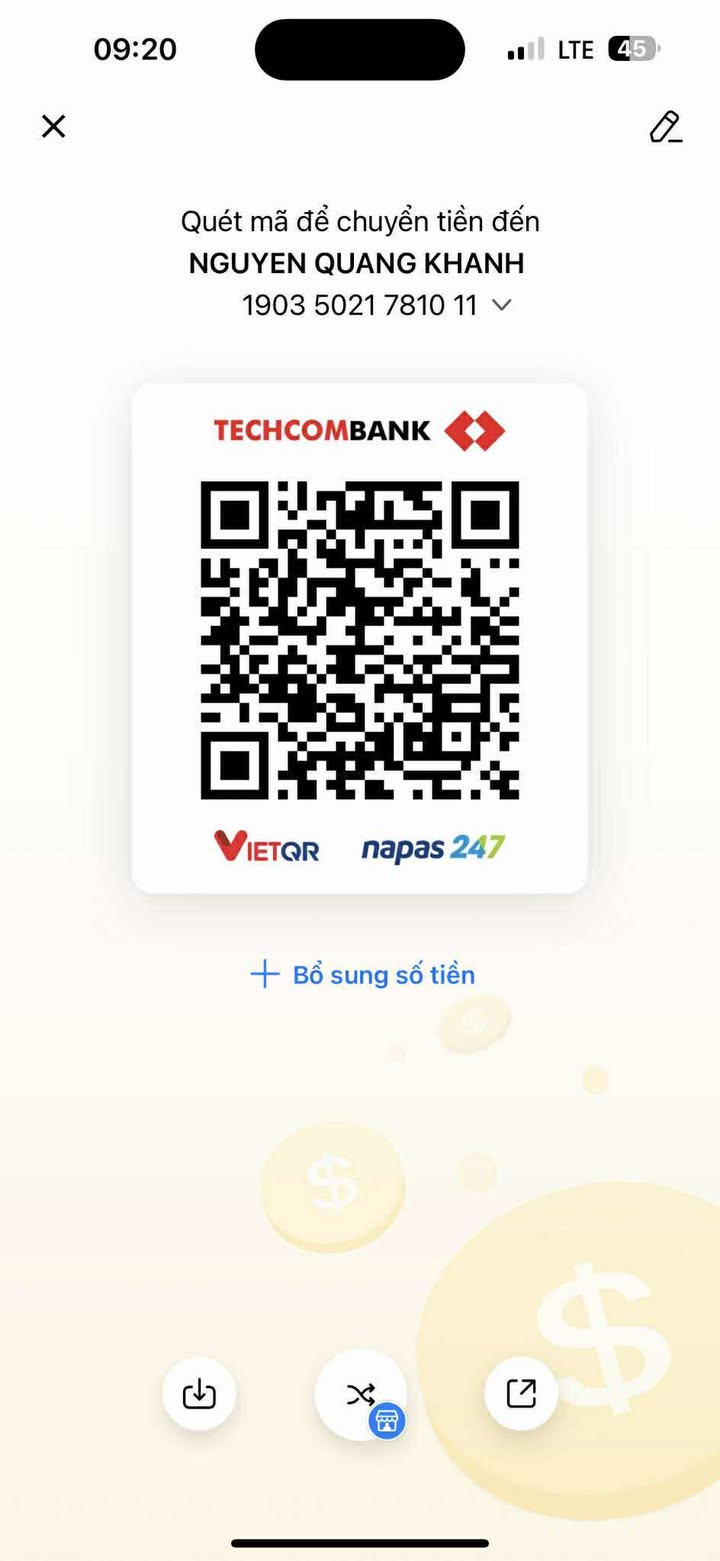Open the edit pencil icon
The image size is (720, 1561).
(666, 127)
